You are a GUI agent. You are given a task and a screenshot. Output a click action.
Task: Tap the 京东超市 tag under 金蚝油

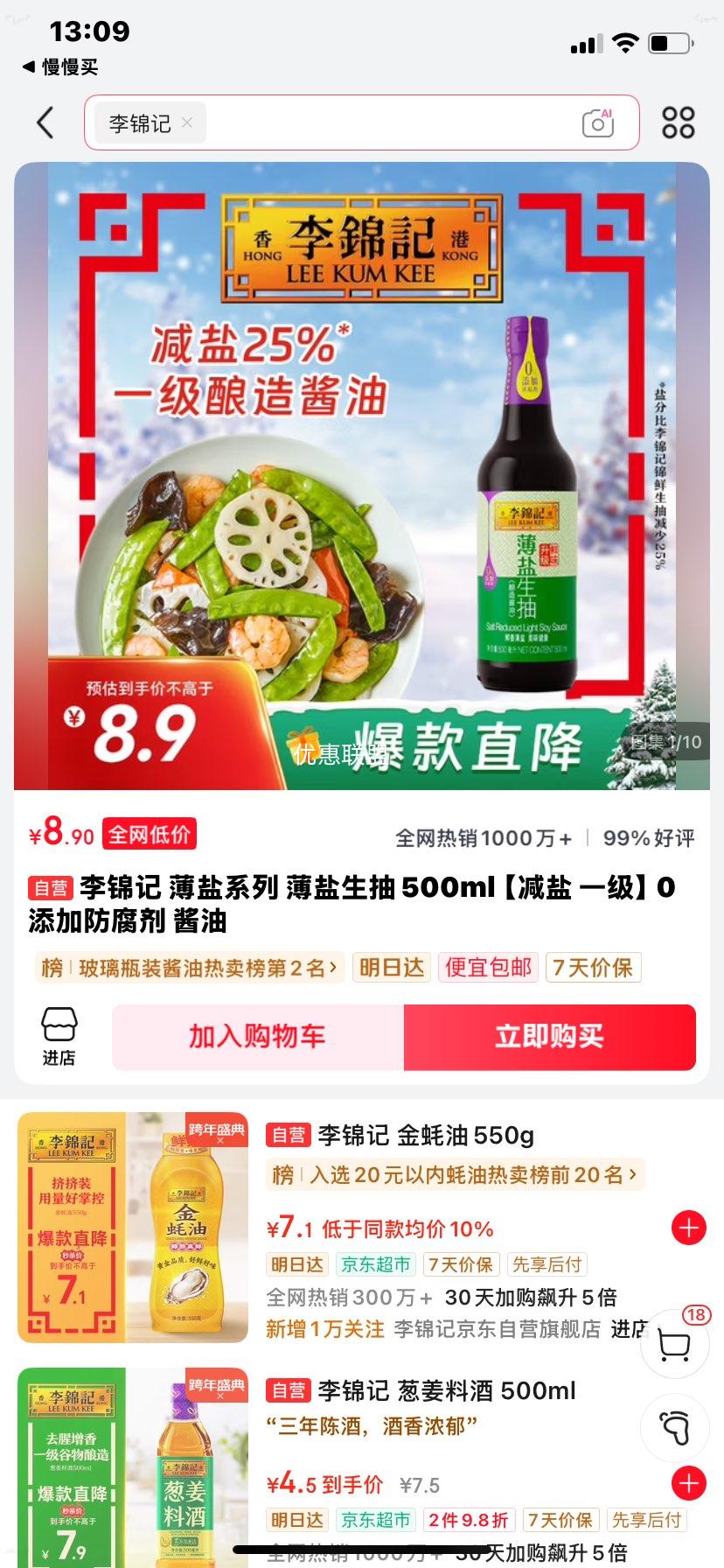point(375,1263)
